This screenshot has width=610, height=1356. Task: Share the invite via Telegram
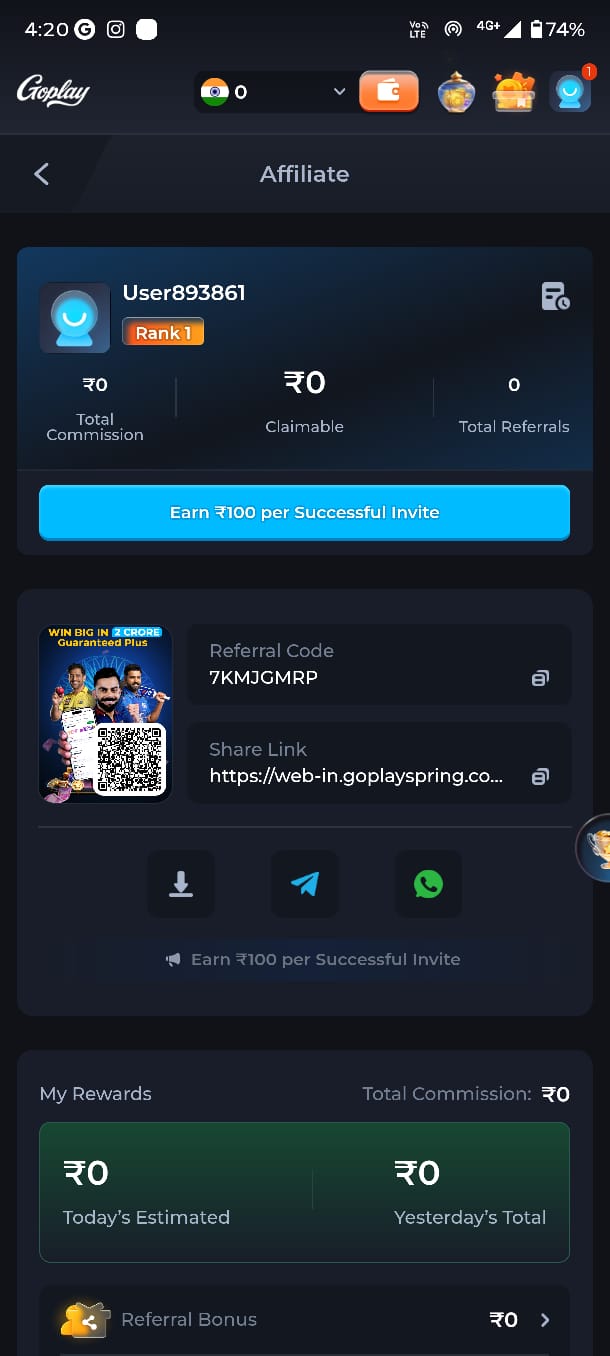(304, 884)
